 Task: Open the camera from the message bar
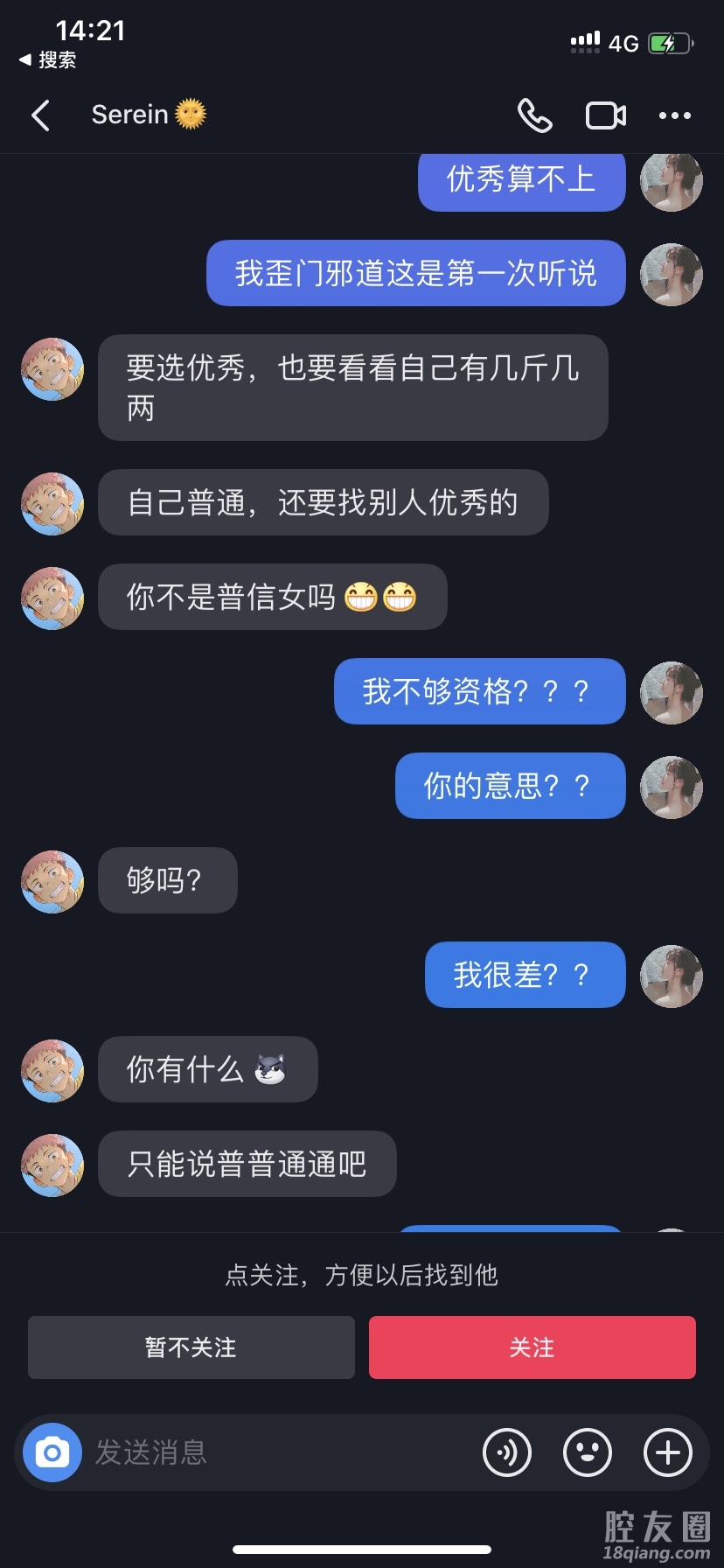(x=52, y=1453)
